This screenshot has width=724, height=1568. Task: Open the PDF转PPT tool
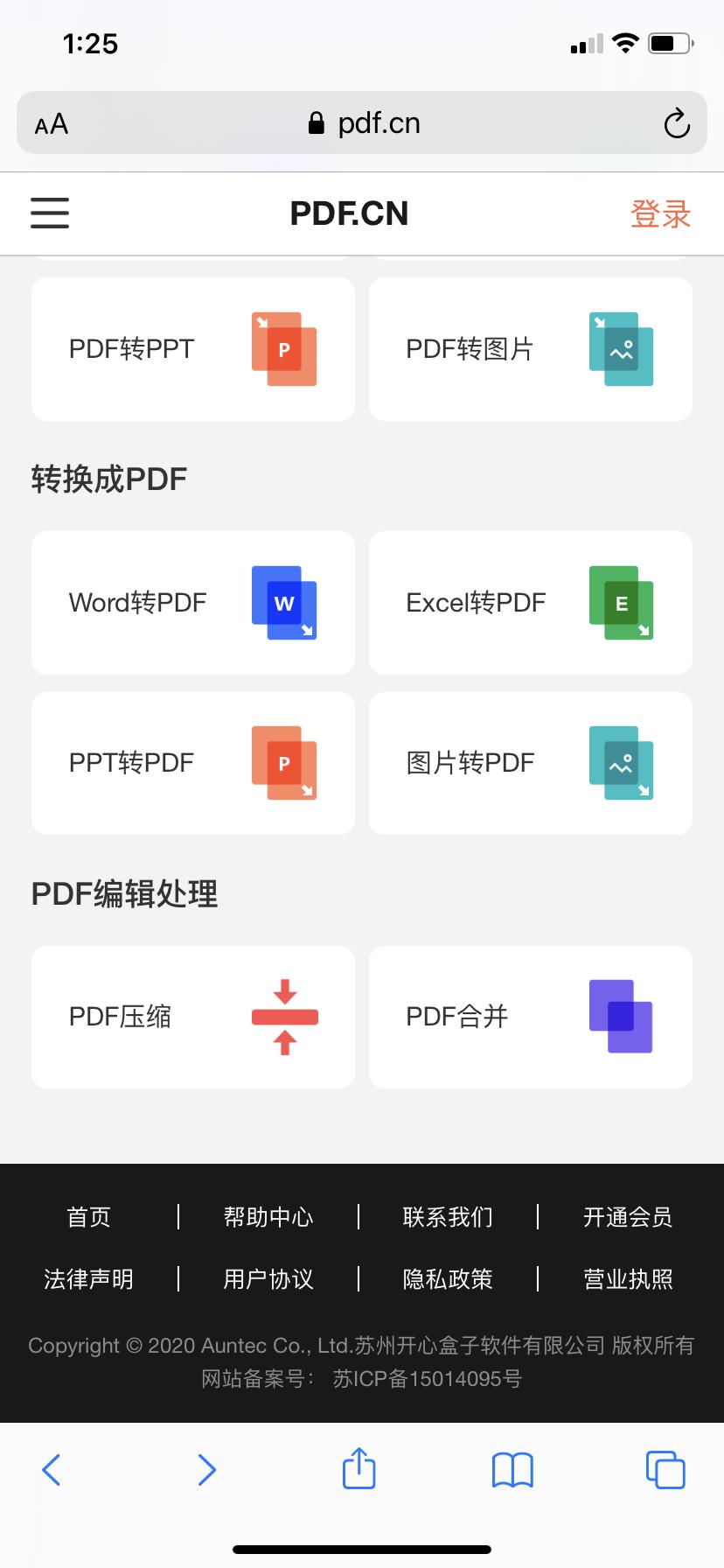point(193,349)
